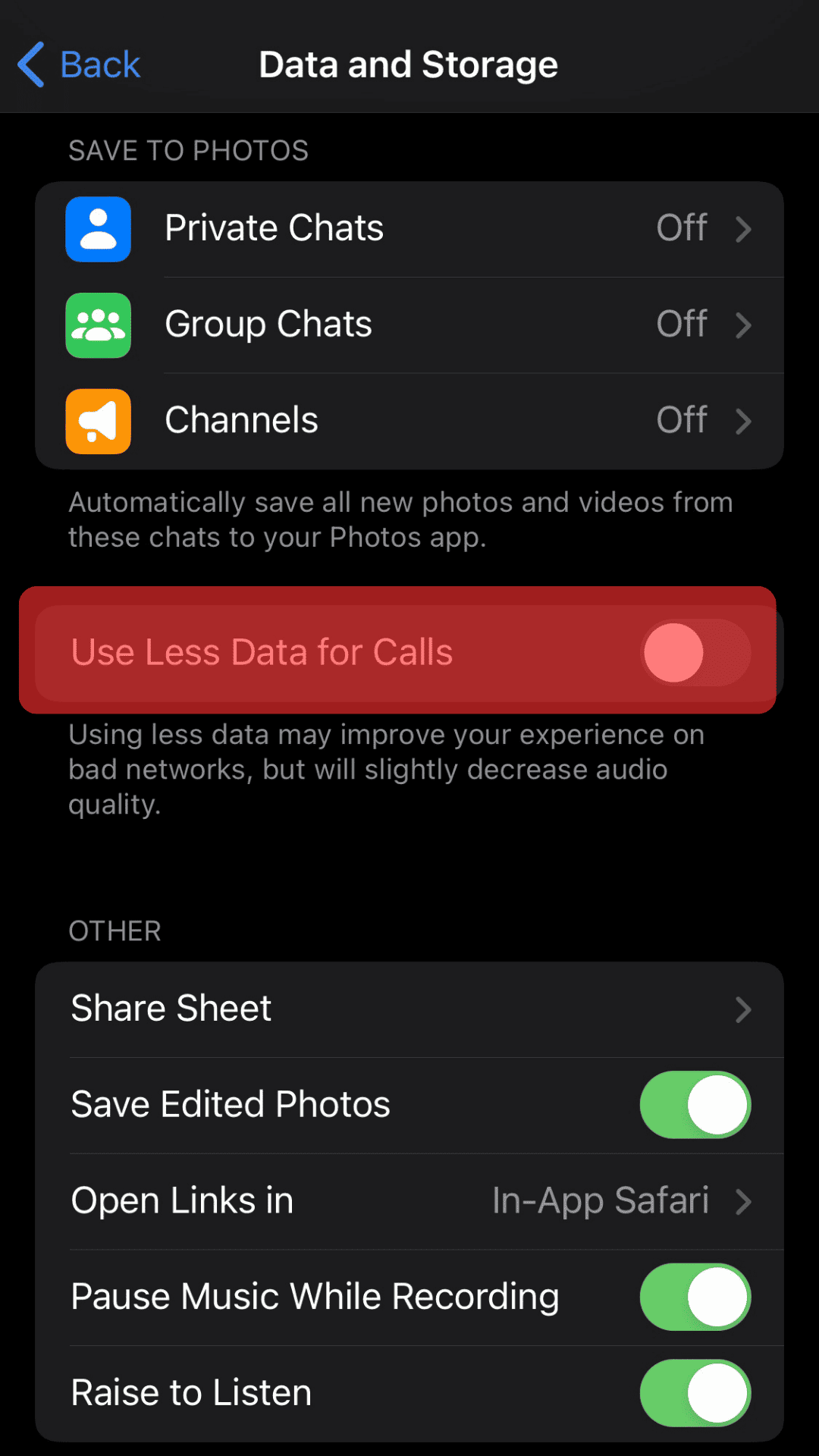Open the Open Links in dropdown
Image resolution: width=819 pixels, height=1456 pixels.
point(409,1200)
